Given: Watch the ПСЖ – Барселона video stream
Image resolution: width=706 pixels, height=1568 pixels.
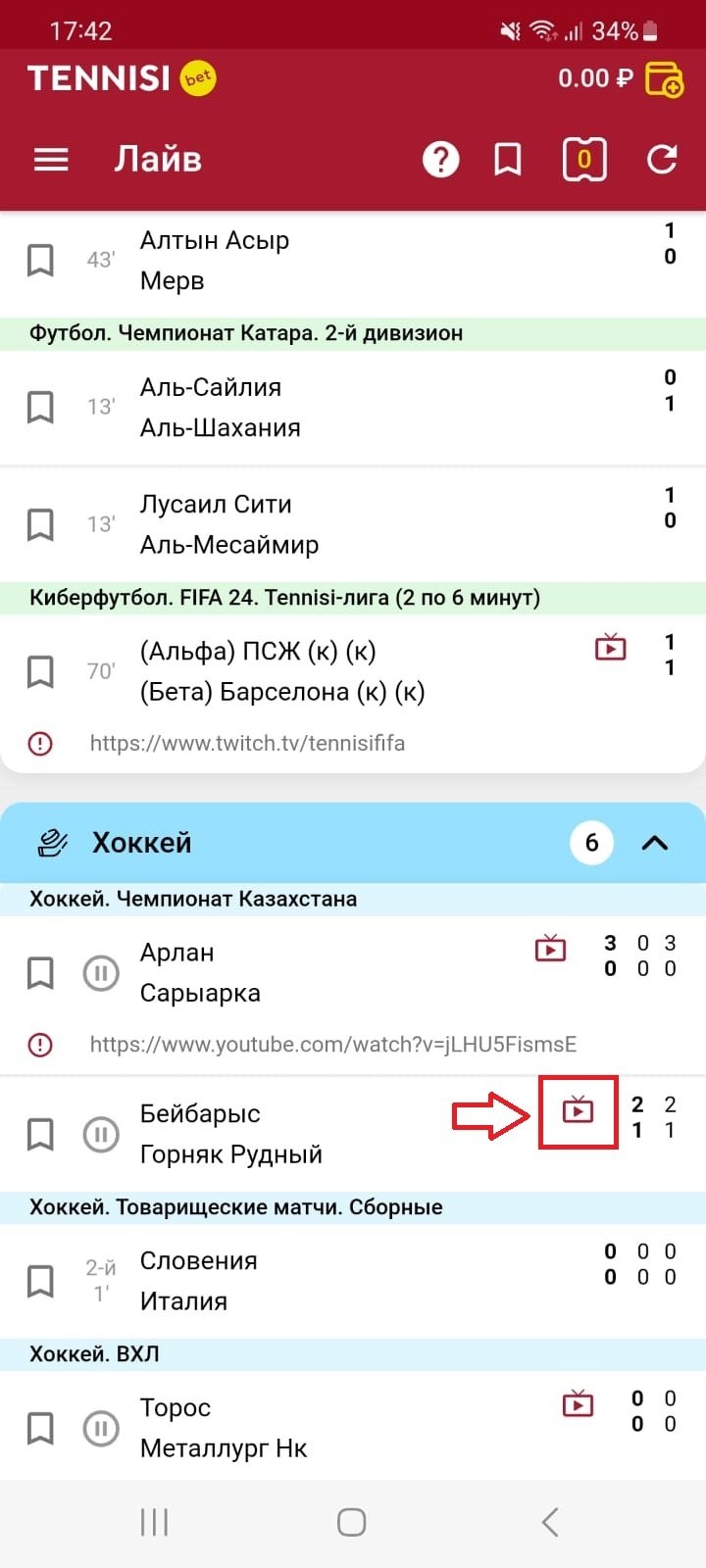Looking at the screenshot, I should [610, 648].
